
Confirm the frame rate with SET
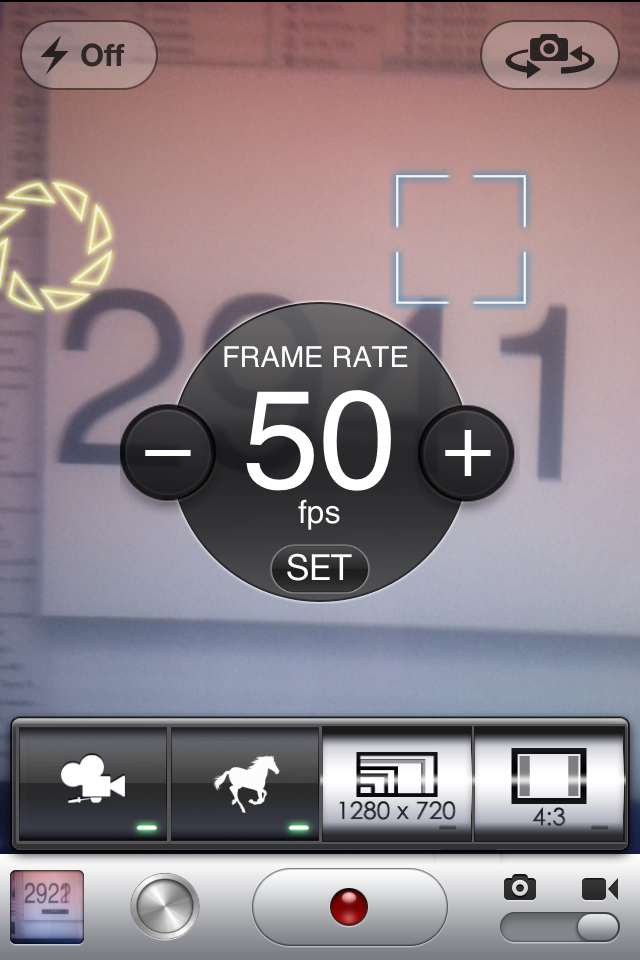[318, 568]
